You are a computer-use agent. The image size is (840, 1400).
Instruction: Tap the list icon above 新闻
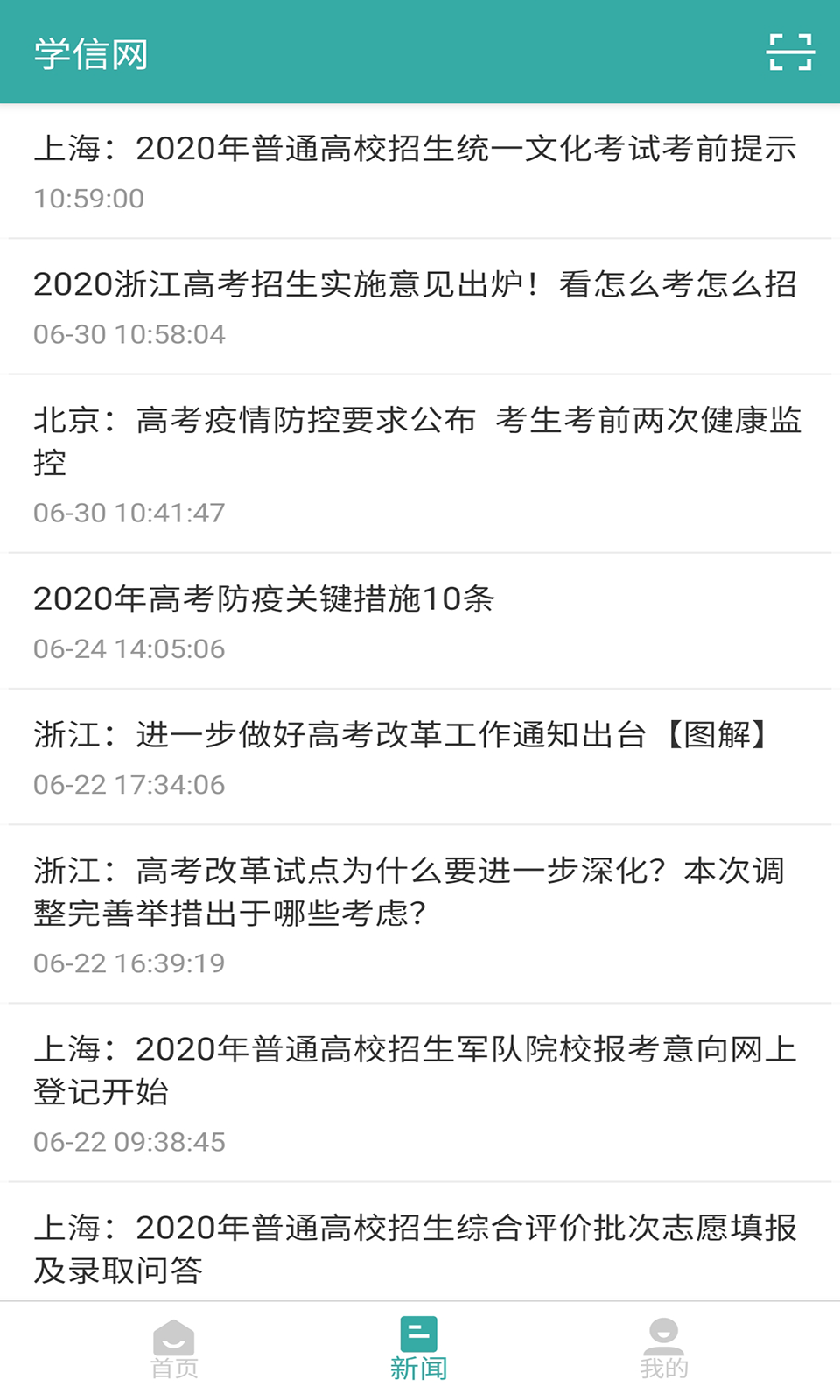click(x=418, y=1333)
